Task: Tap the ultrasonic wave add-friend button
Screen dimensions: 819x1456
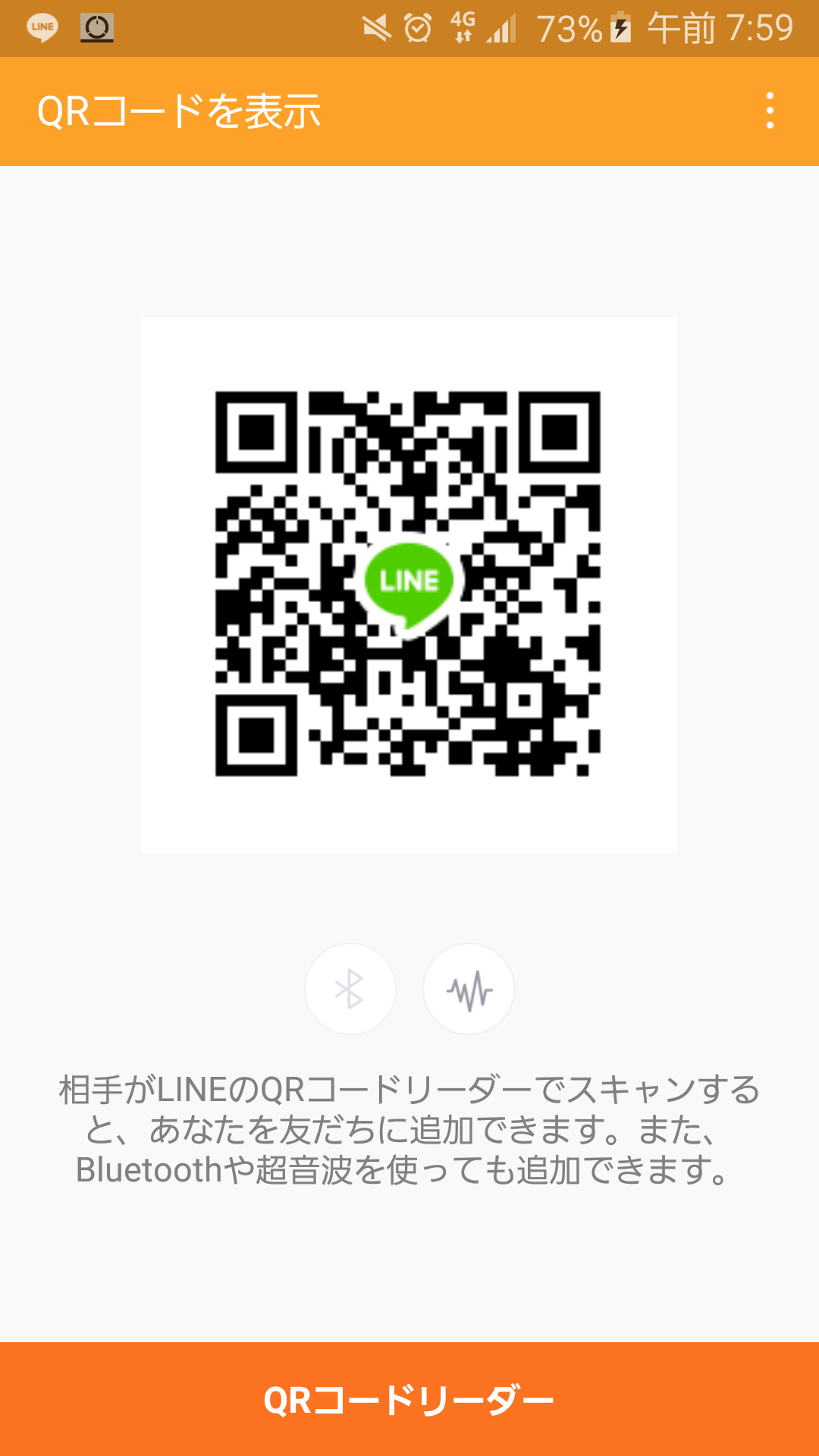Action: click(x=469, y=989)
